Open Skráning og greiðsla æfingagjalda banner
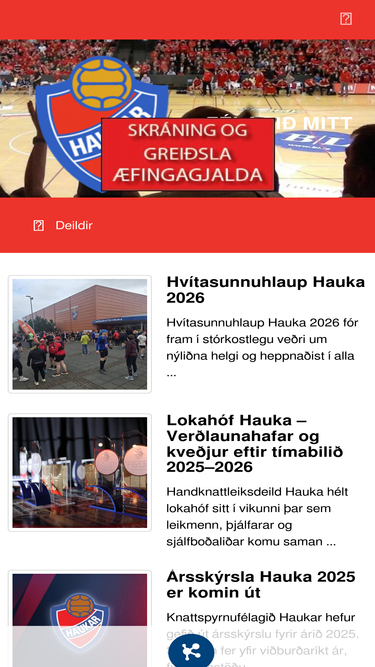This screenshot has width=375, height=667. (x=188, y=154)
